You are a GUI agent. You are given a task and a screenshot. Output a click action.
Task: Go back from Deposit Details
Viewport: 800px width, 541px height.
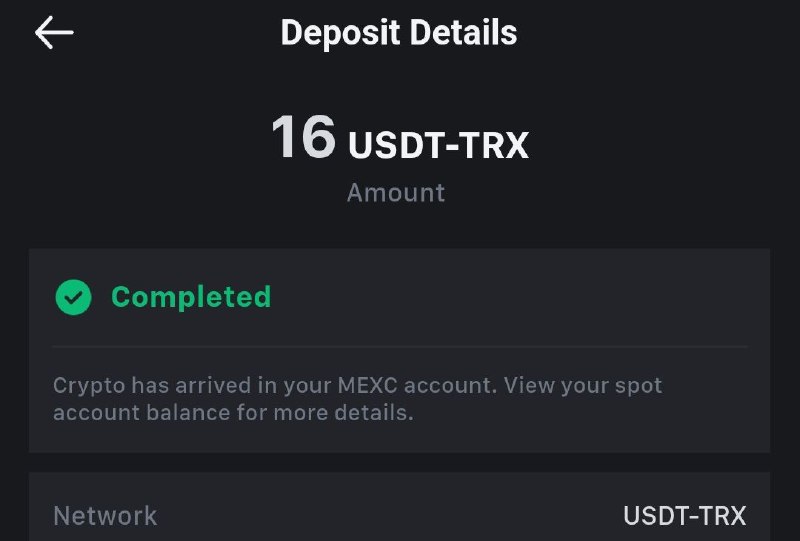click(54, 33)
